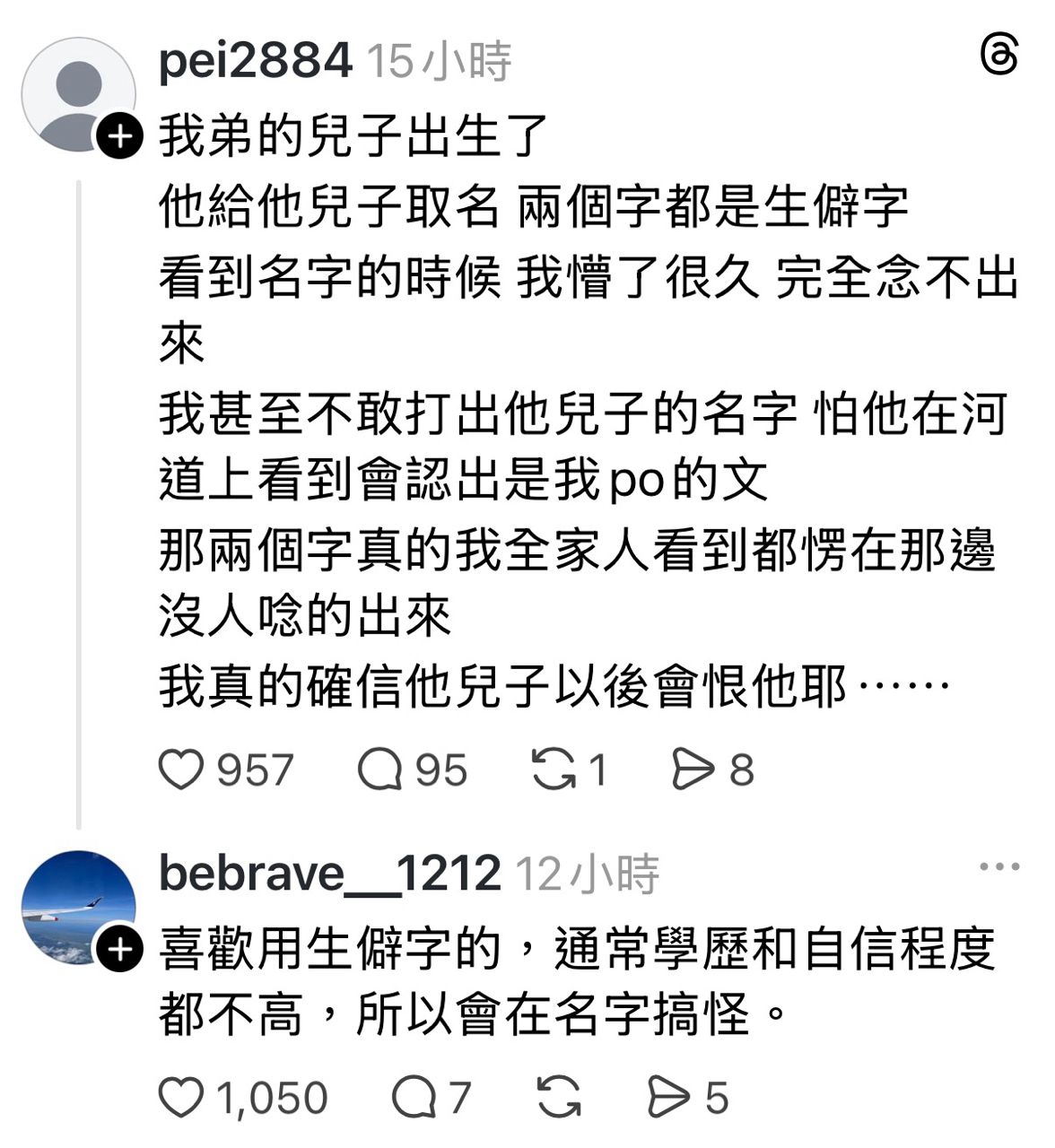
Task: Open bebrave__1212's profile username
Action: (329, 874)
